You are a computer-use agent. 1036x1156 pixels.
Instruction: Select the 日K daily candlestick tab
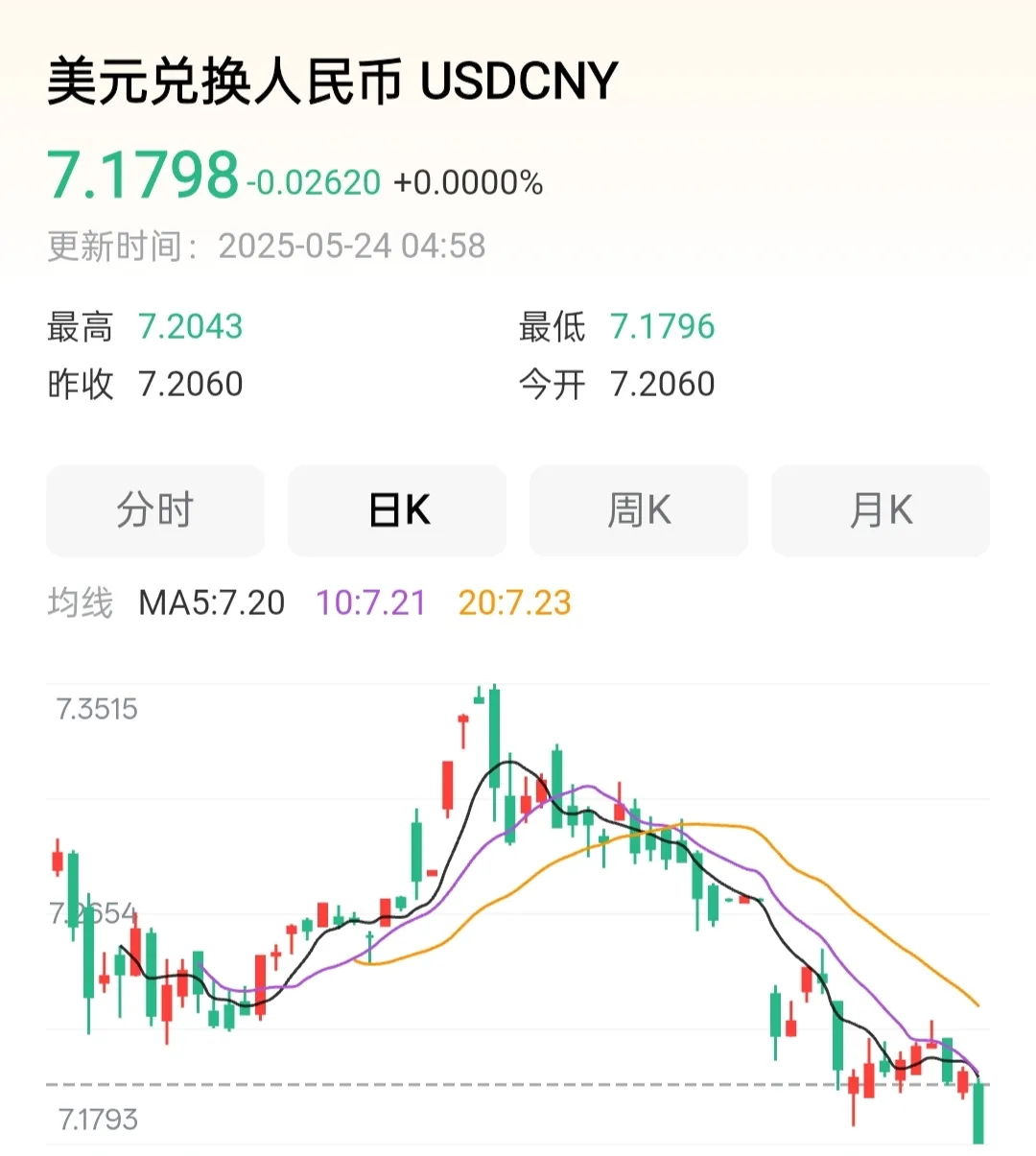tap(396, 510)
